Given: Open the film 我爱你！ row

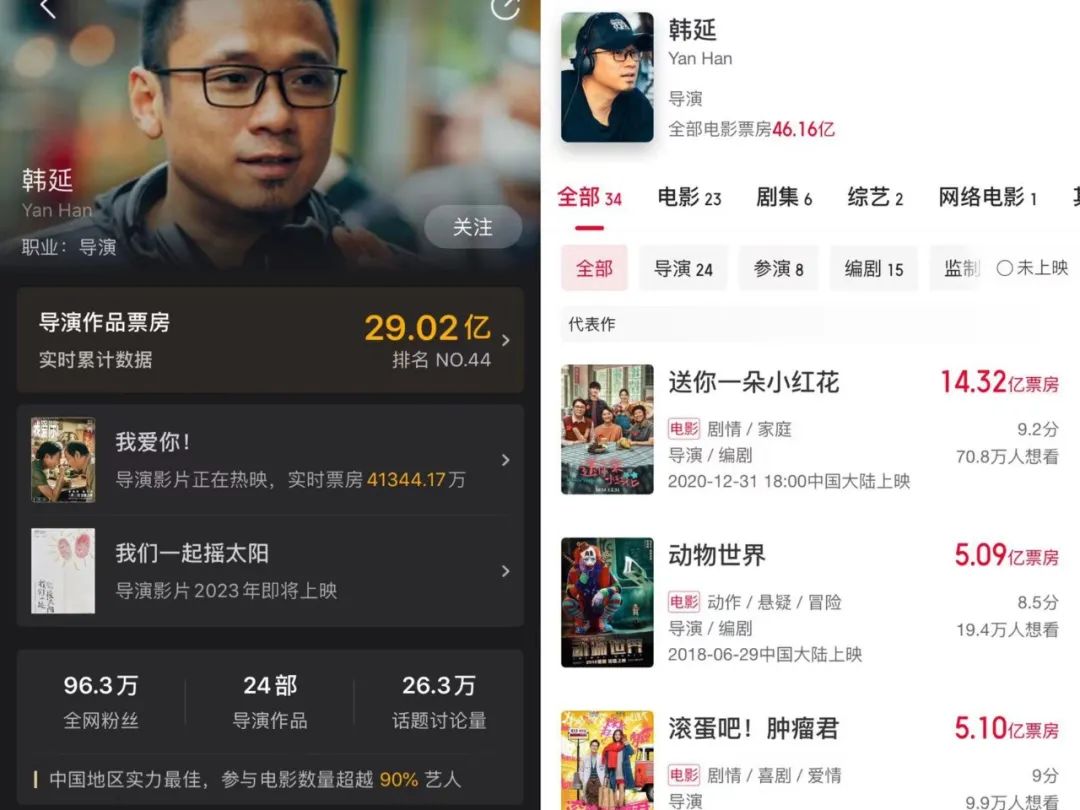Looking at the screenshot, I should pyautogui.click(x=271, y=459).
